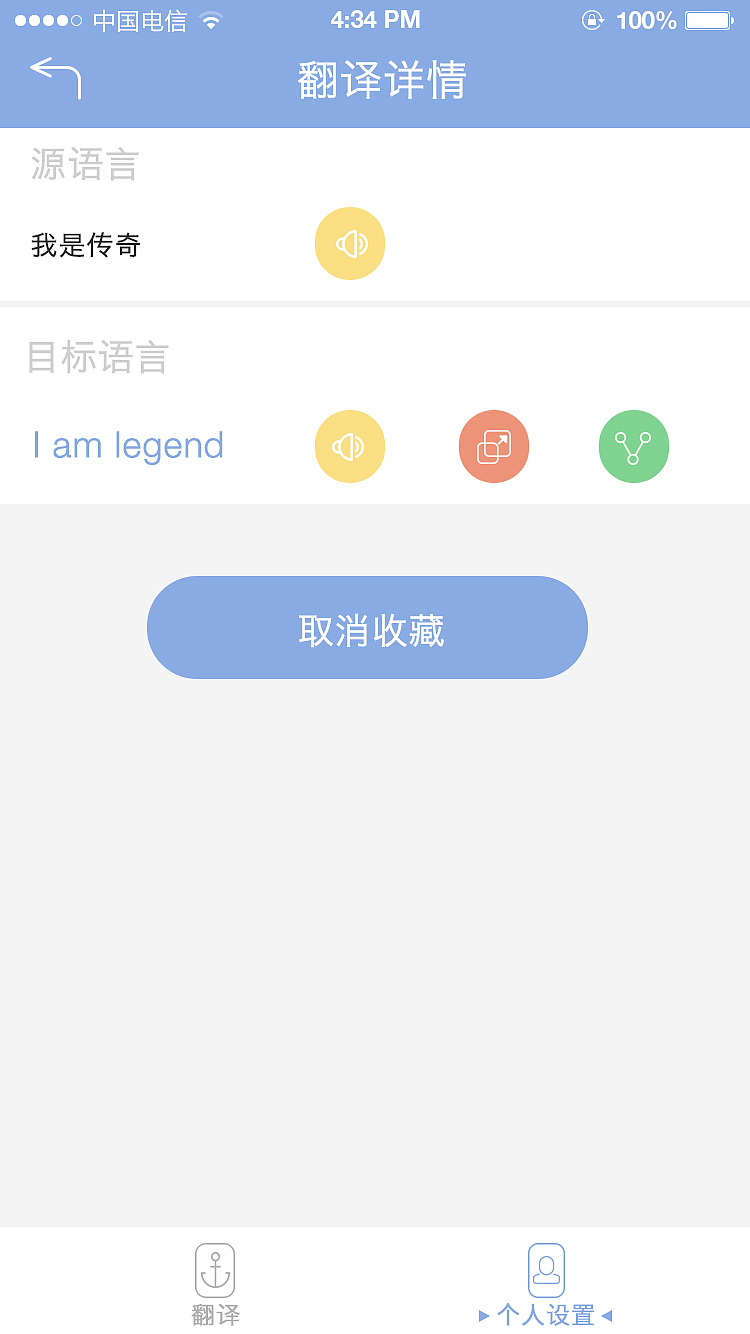750x1334 pixels.
Task: Tap the Wi-Fi icon in status bar
Action: pyautogui.click(x=208, y=18)
